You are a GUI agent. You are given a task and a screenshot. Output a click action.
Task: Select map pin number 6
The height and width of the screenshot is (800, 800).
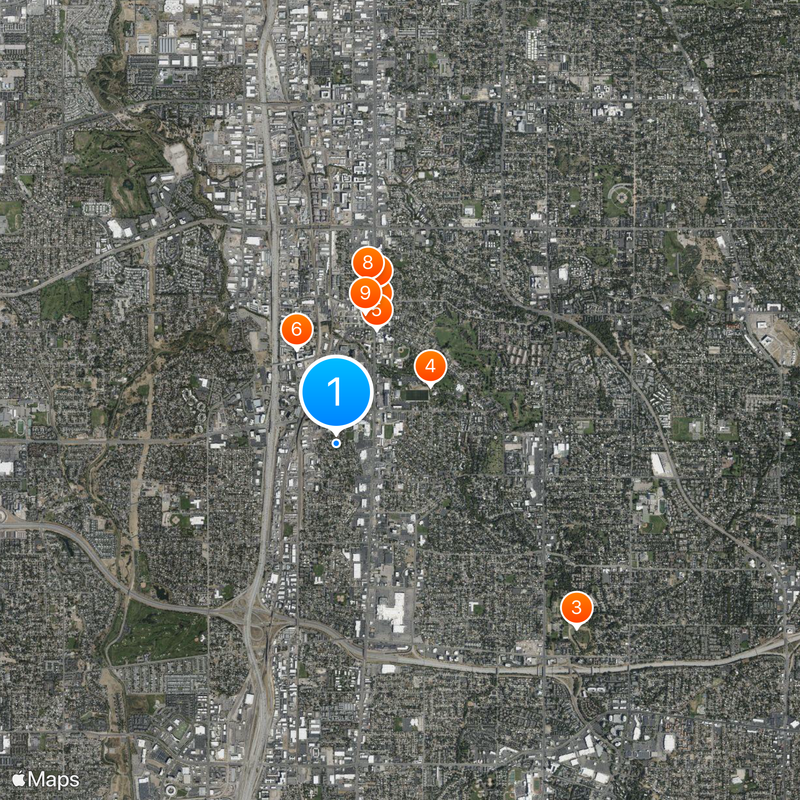pos(296,329)
